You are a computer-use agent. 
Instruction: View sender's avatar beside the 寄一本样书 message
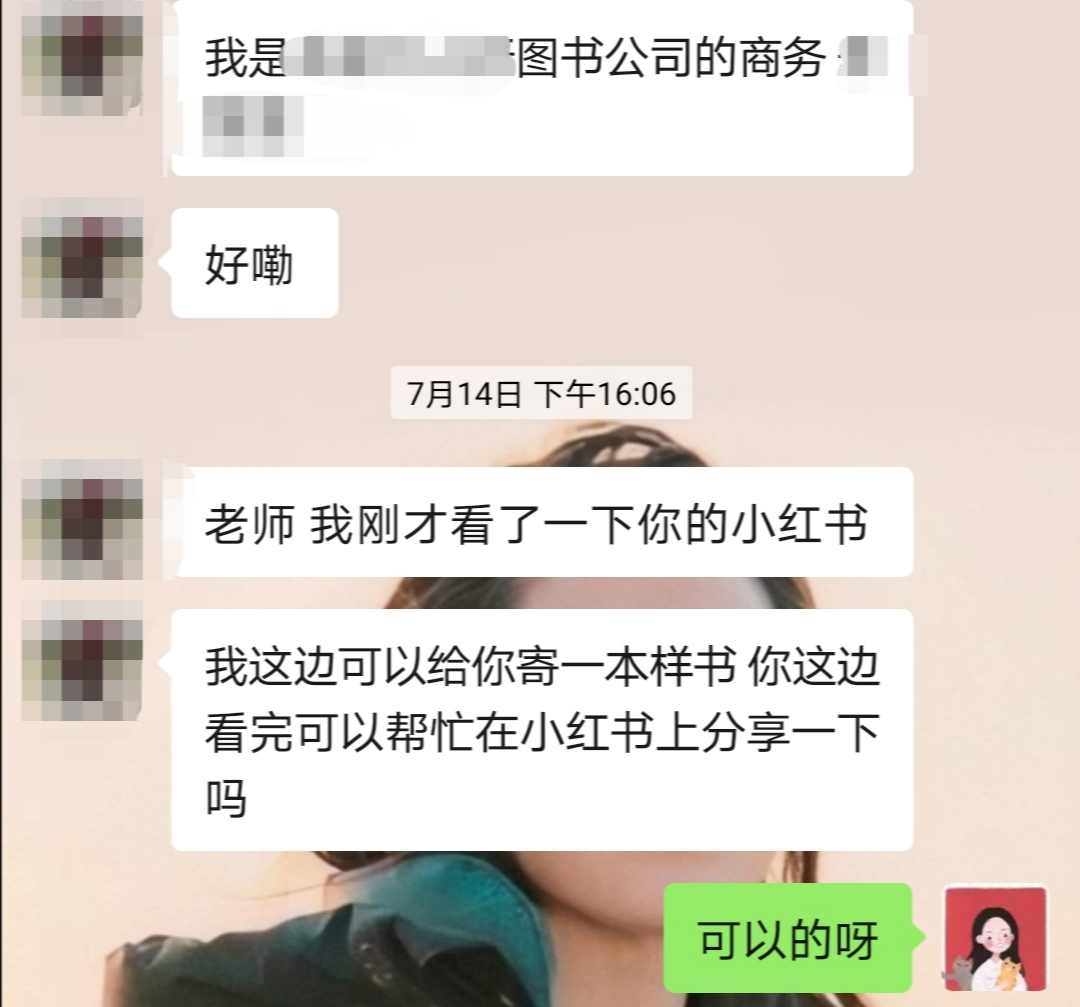pos(82,661)
